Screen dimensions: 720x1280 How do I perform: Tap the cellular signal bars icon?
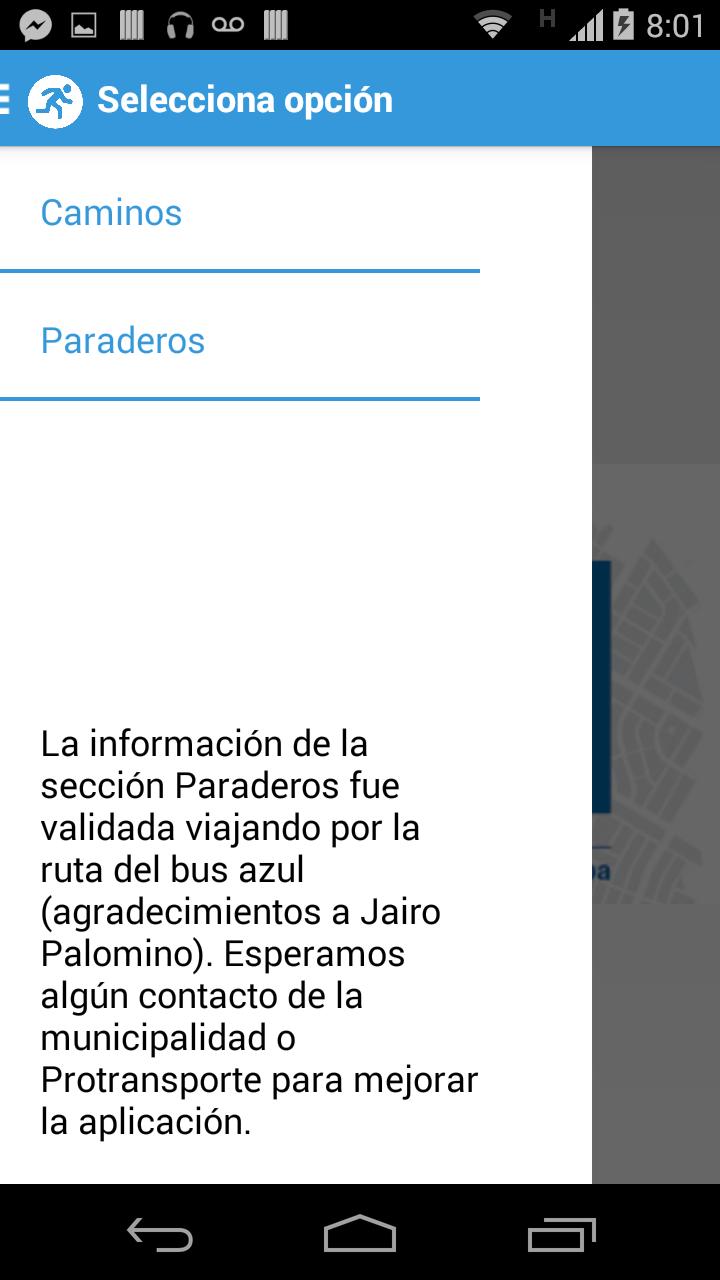point(586,25)
